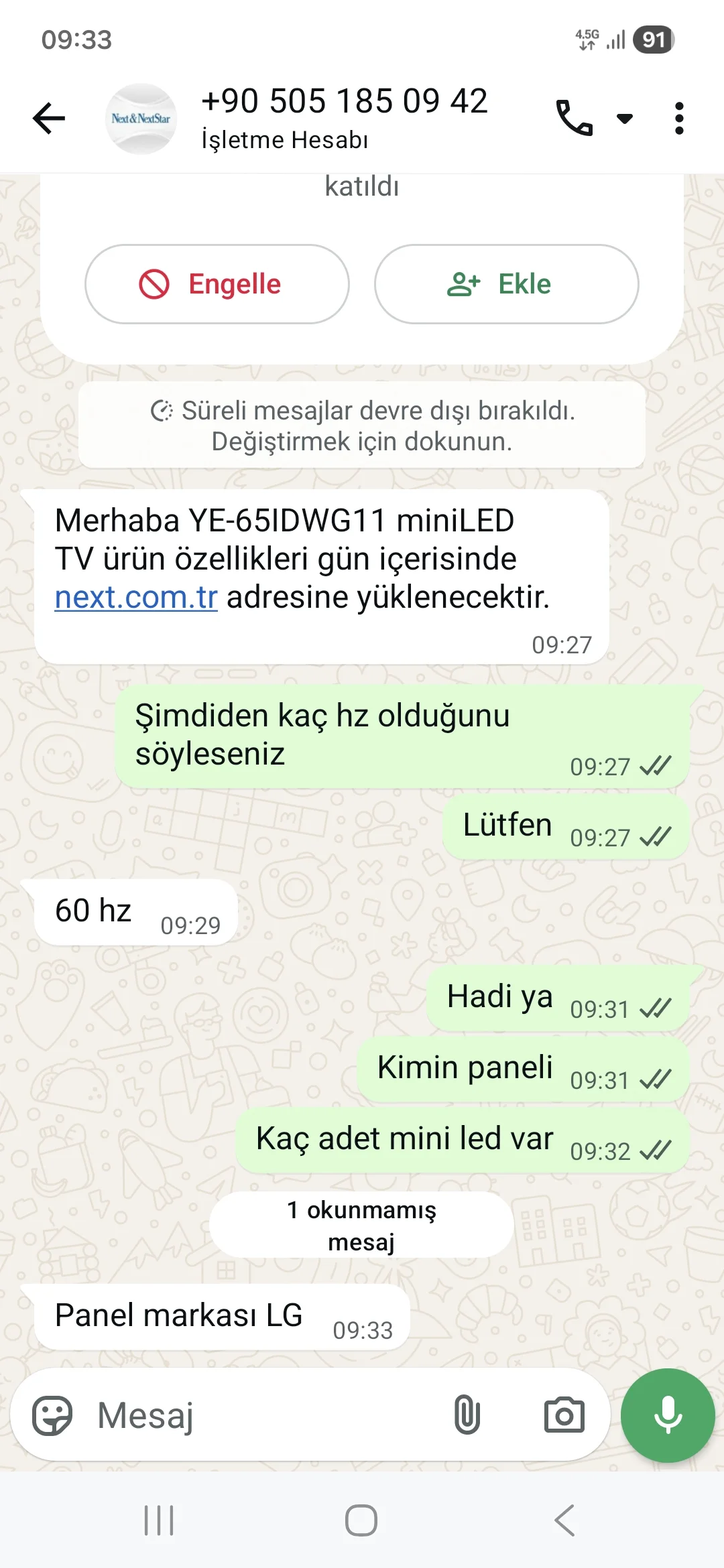Open the camera from the message bar
Image resolution: width=724 pixels, height=1568 pixels.
pos(564,1415)
